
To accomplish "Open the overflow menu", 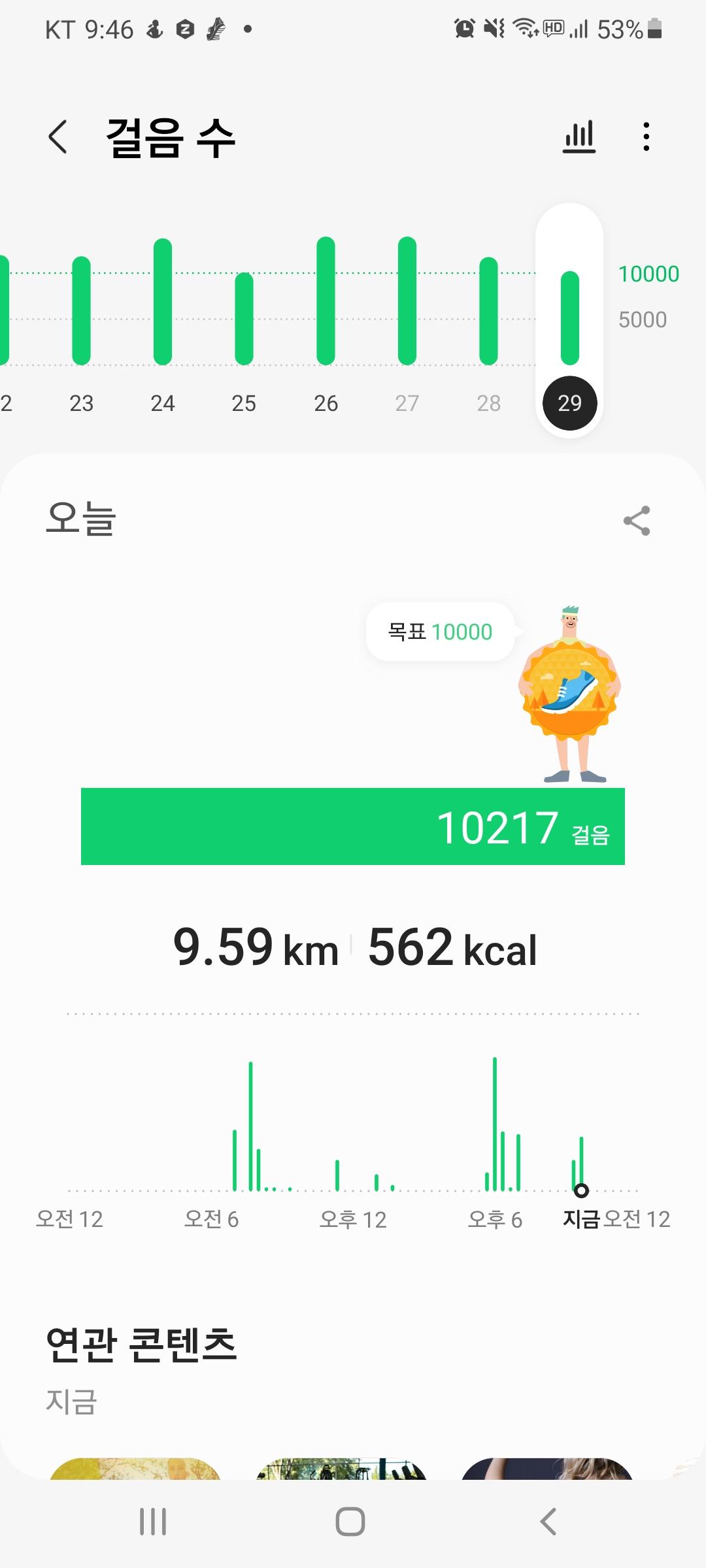I will 646,137.
